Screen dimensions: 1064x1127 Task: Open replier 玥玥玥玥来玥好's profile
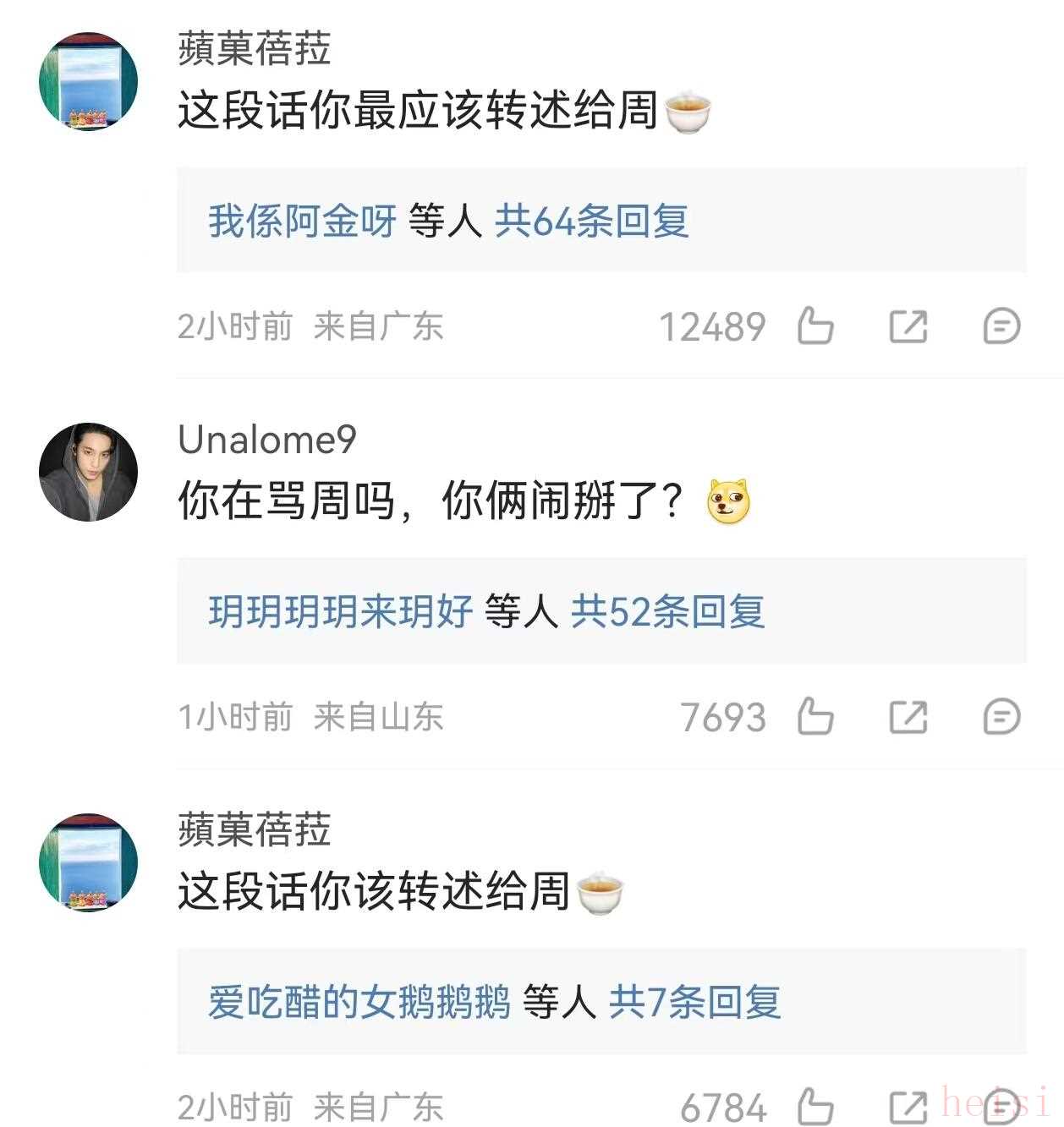tap(340, 611)
